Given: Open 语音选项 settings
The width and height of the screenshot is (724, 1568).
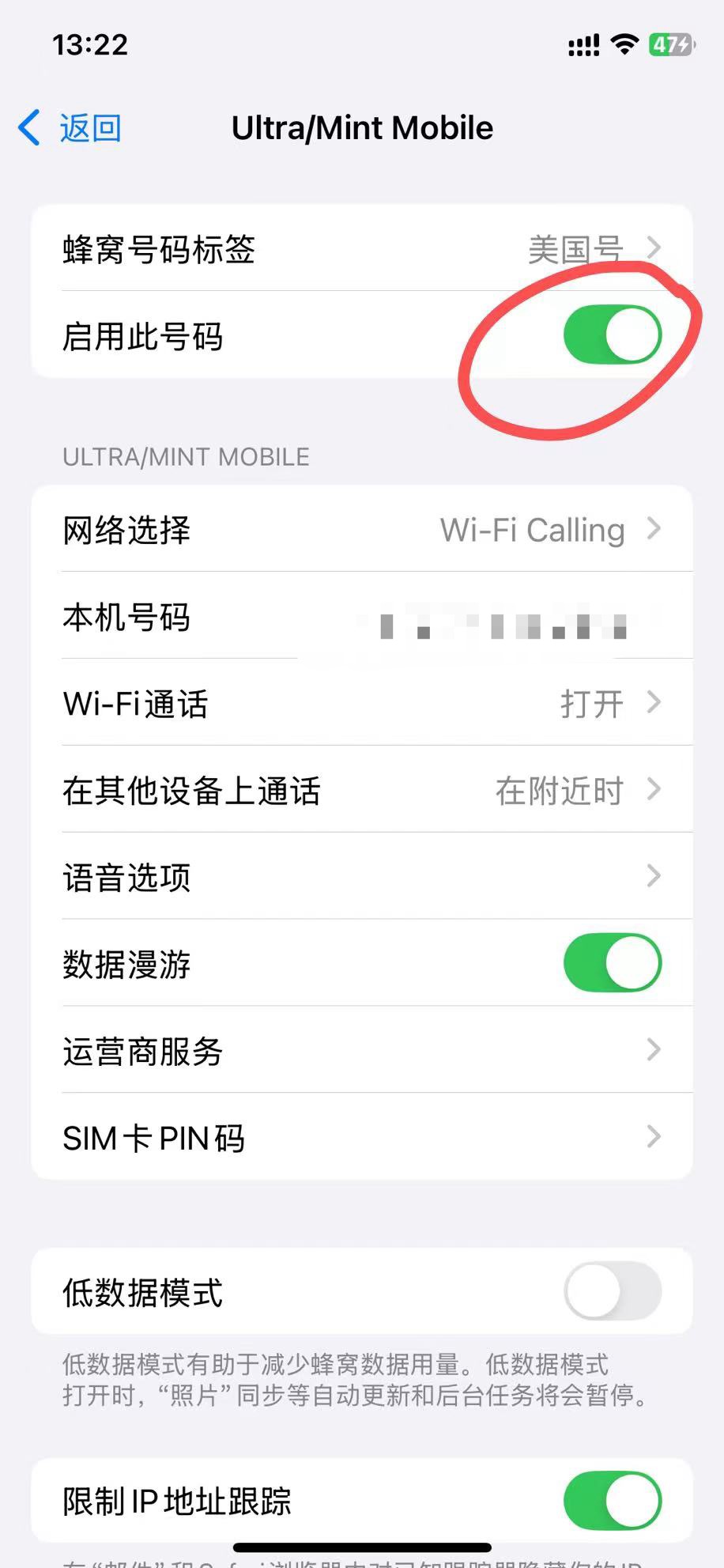Looking at the screenshot, I should (x=361, y=876).
